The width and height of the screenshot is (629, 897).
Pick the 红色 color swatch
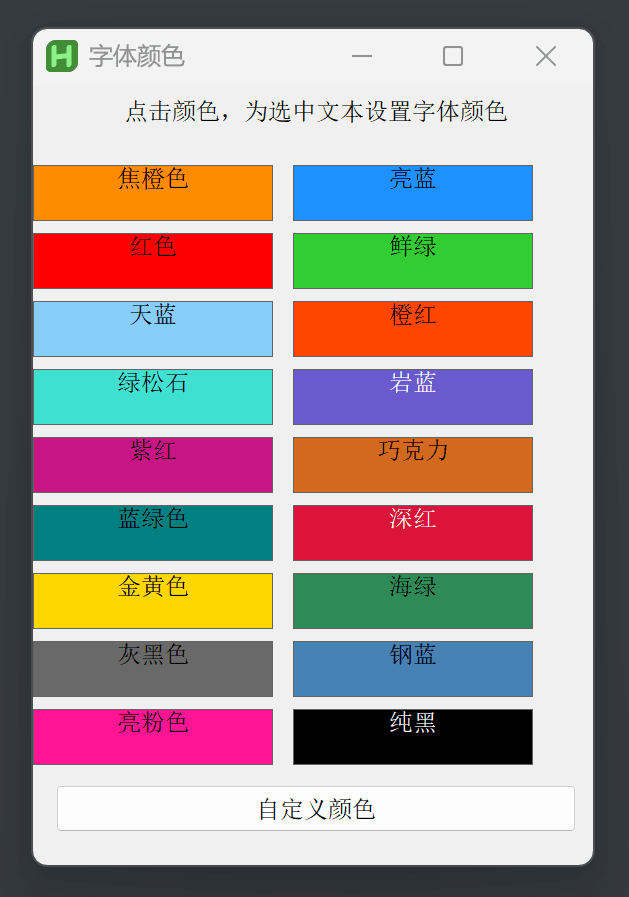tap(153, 261)
